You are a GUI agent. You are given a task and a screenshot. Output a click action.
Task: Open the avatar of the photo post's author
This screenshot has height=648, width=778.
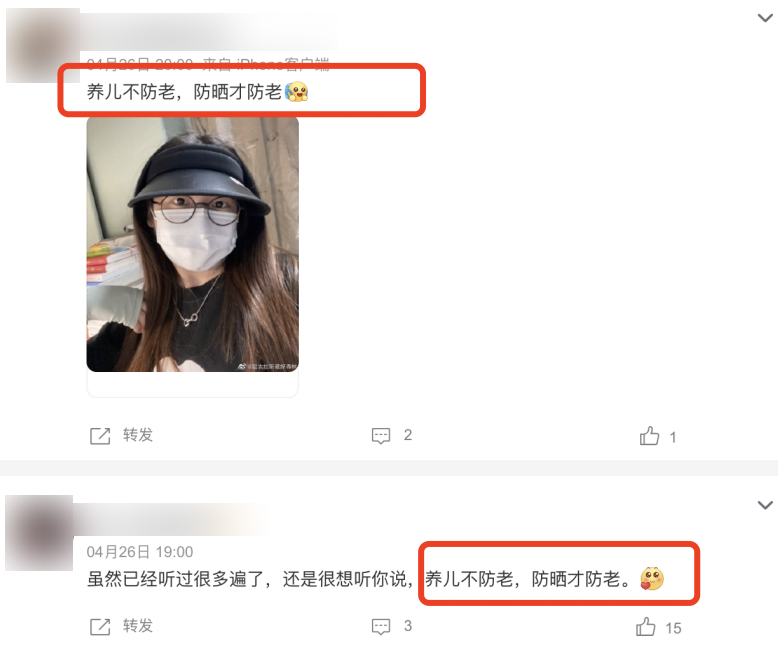tap(42, 45)
